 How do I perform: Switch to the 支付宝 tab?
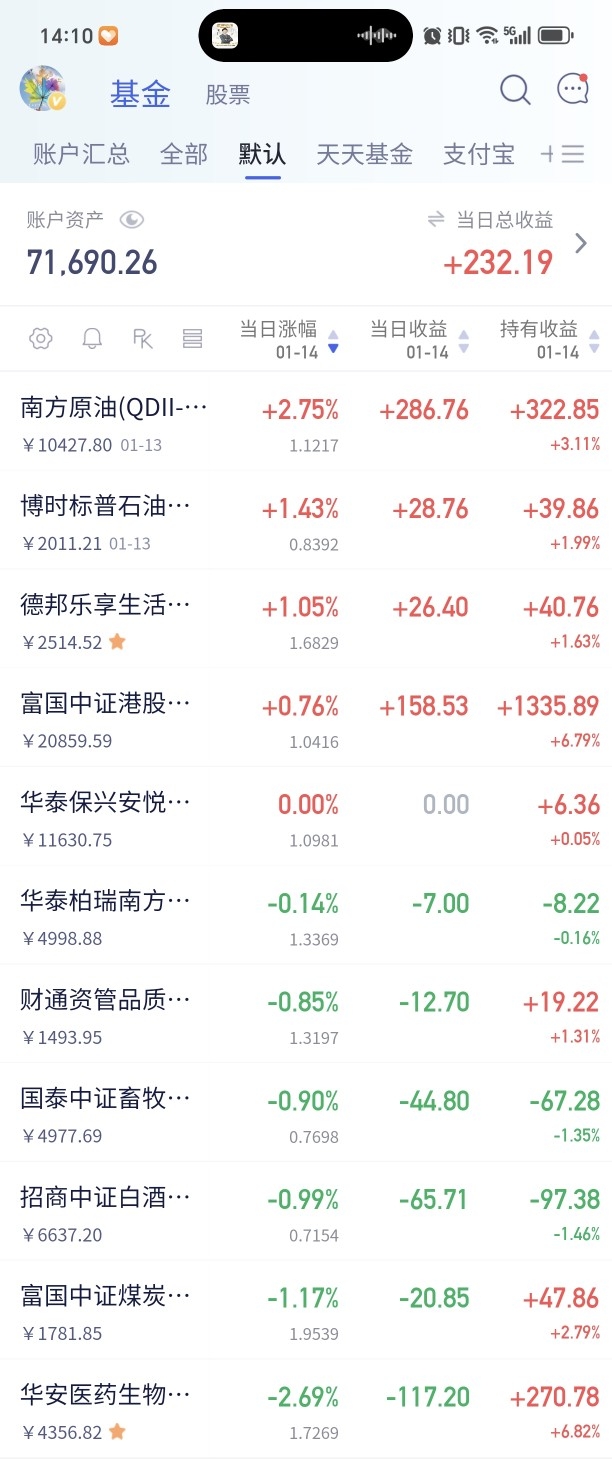tap(479, 154)
